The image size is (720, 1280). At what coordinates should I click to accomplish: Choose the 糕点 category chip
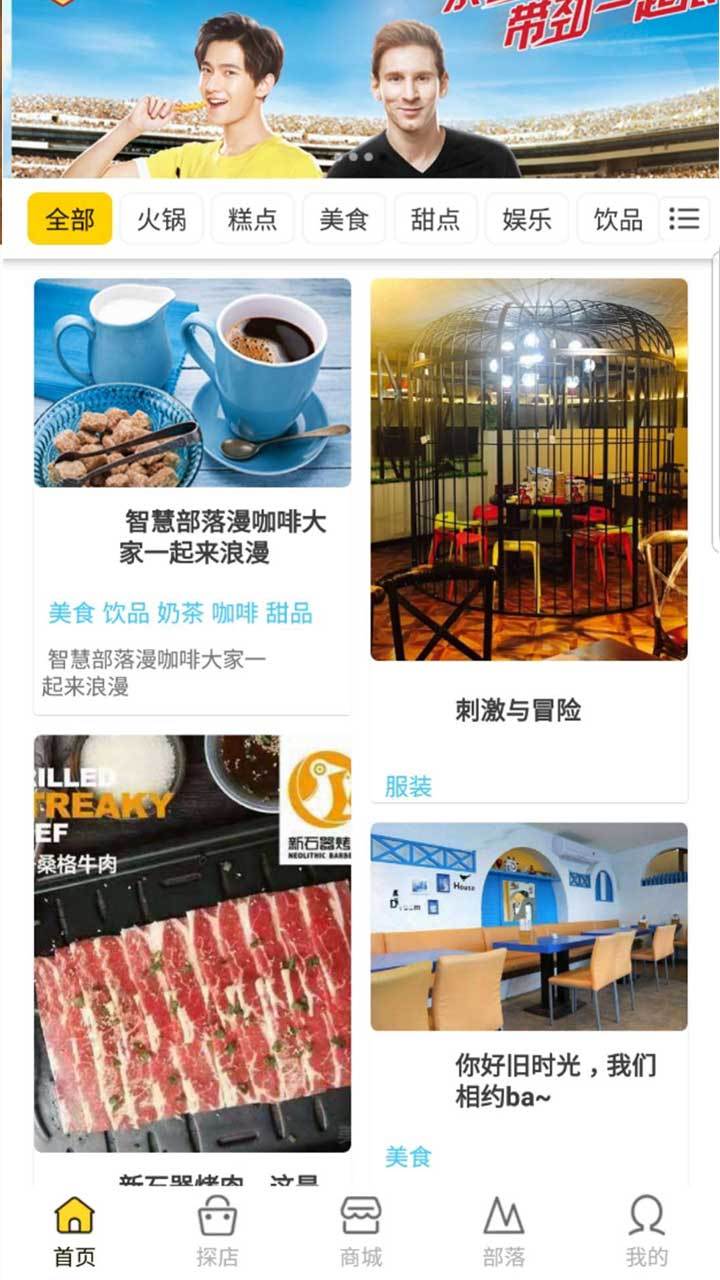pyautogui.click(x=252, y=219)
